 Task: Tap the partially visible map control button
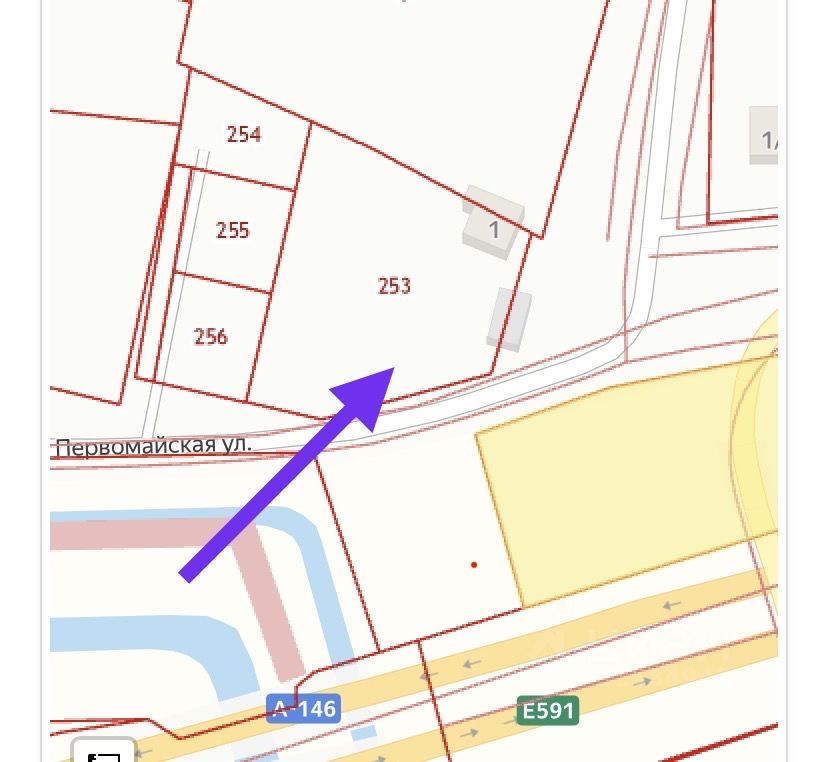point(104,751)
